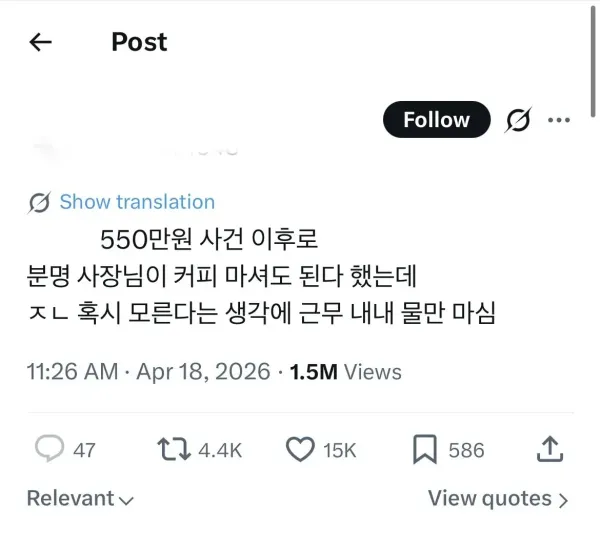
Task: Open View quotes
Action: [x=498, y=498]
